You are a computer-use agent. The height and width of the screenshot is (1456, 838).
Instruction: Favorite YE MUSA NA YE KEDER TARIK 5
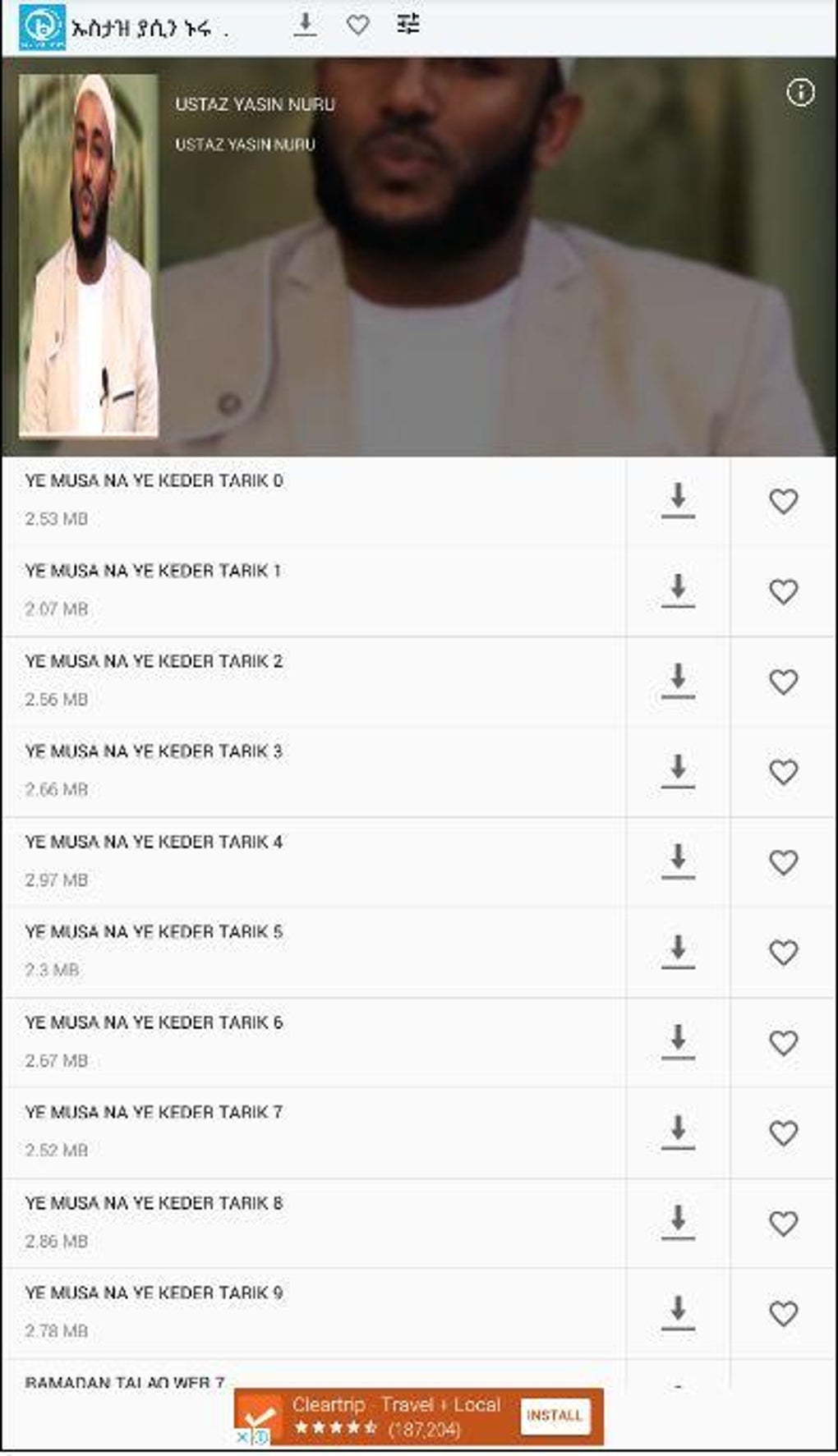[782, 952]
